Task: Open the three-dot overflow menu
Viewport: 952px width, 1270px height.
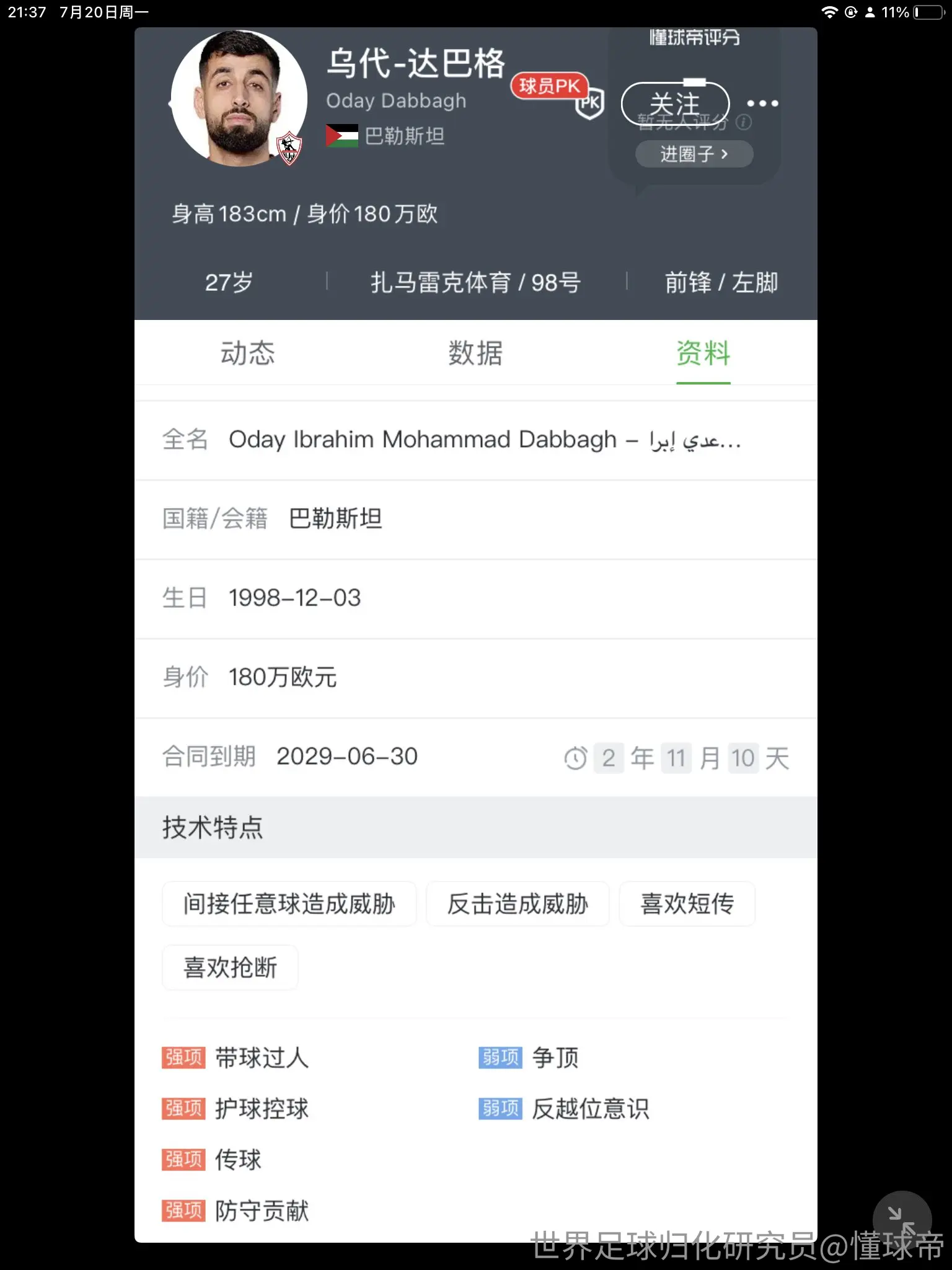Action: pyautogui.click(x=762, y=104)
